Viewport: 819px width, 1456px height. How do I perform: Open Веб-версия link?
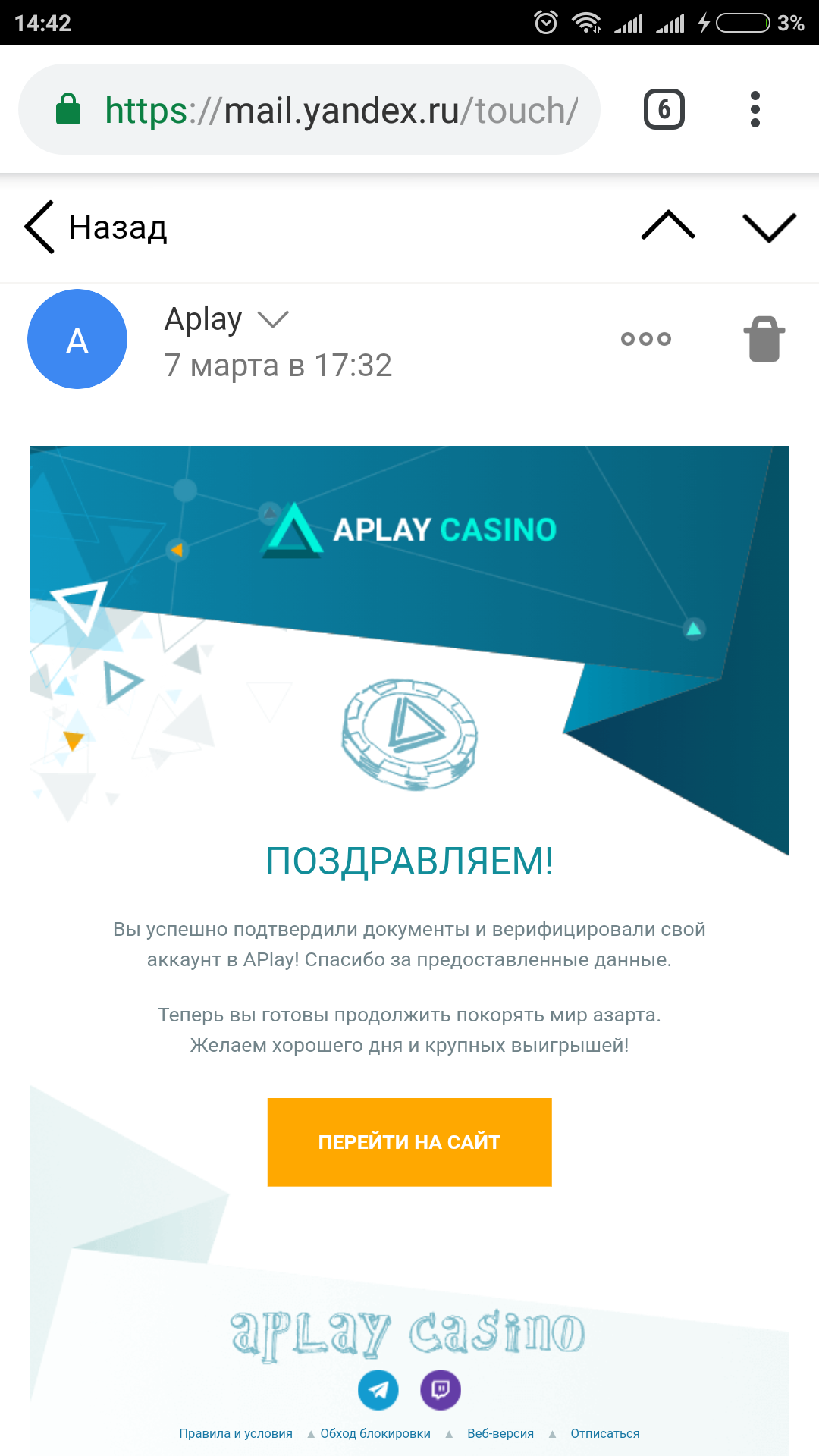click(x=500, y=1433)
